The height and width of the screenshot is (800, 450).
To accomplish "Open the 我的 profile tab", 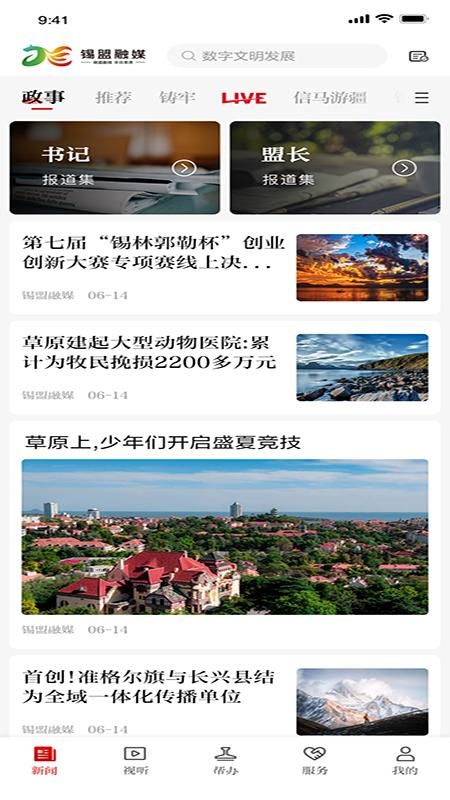I will coord(405,760).
